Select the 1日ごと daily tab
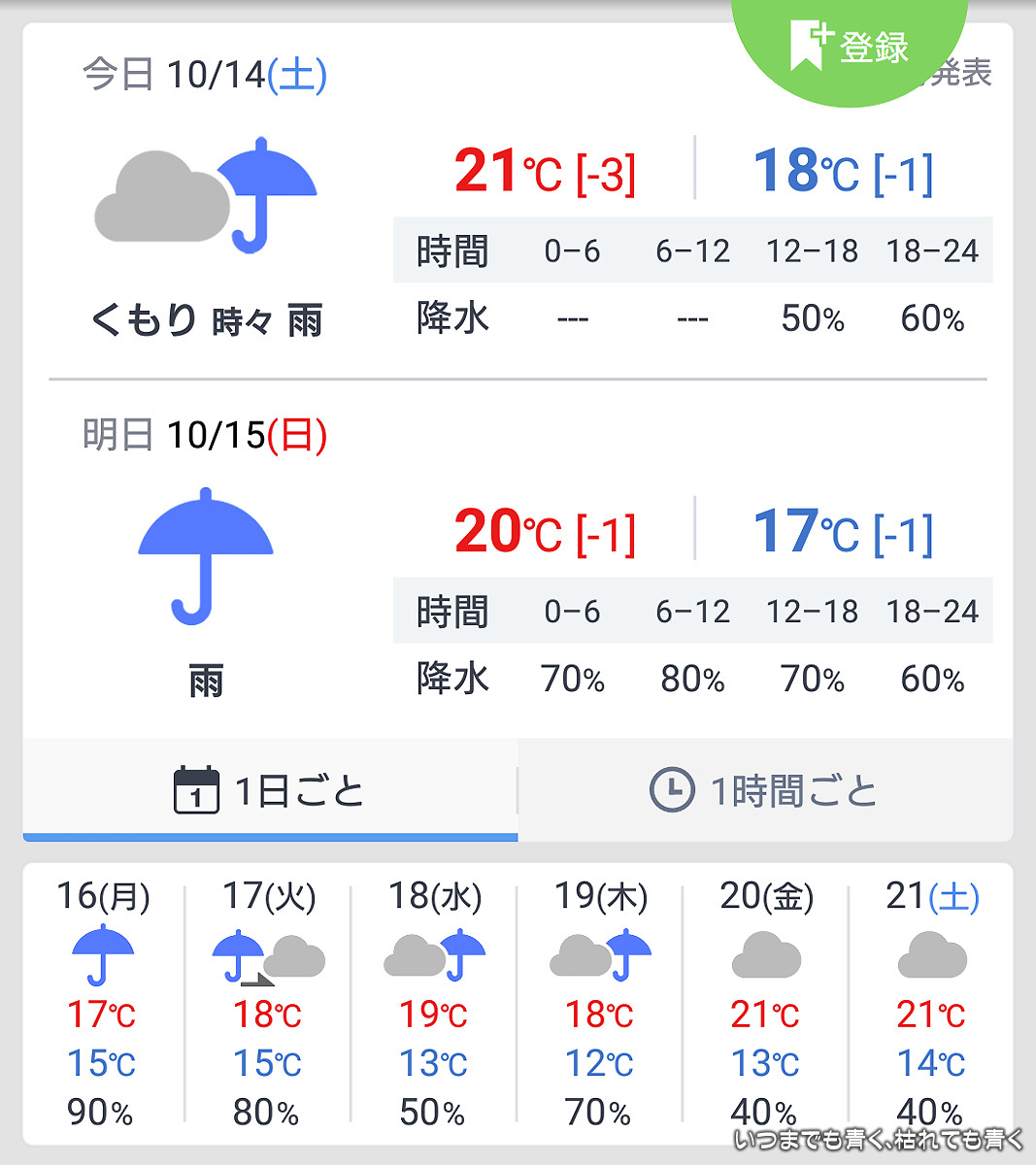 pyautogui.click(x=270, y=790)
